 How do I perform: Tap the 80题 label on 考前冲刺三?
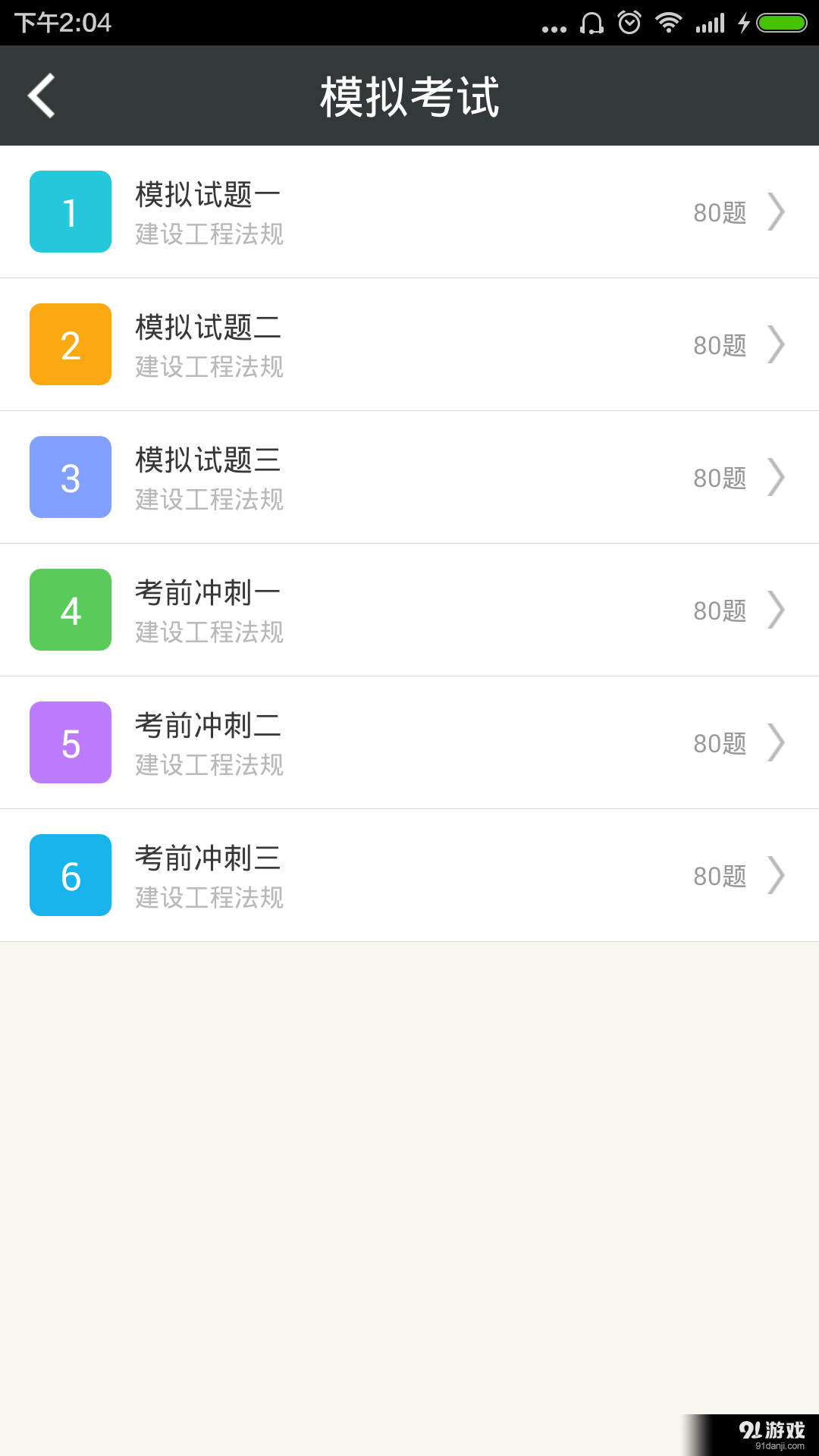tap(717, 875)
